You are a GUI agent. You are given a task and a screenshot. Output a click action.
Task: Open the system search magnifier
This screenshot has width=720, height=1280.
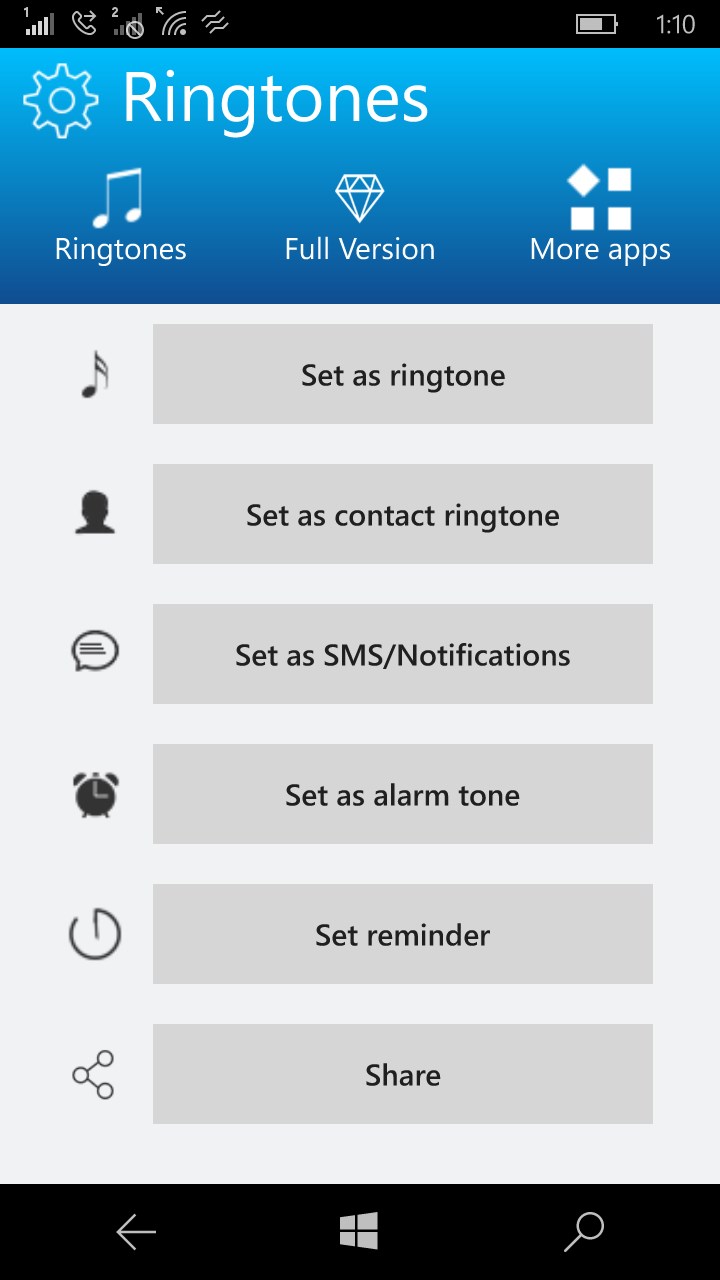click(x=584, y=1232)
